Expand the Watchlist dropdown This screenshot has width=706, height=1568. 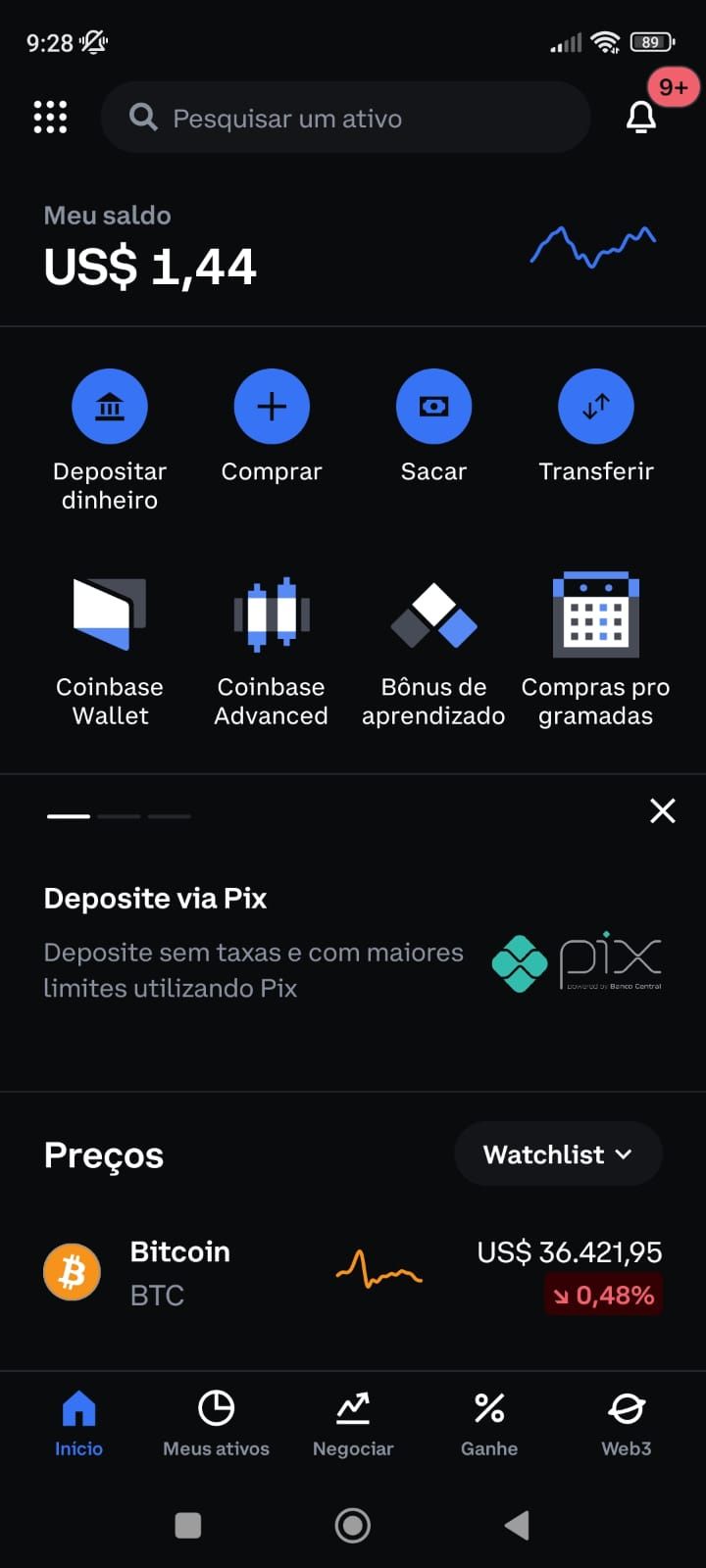pyautogui.click(x=557, y=1154)
